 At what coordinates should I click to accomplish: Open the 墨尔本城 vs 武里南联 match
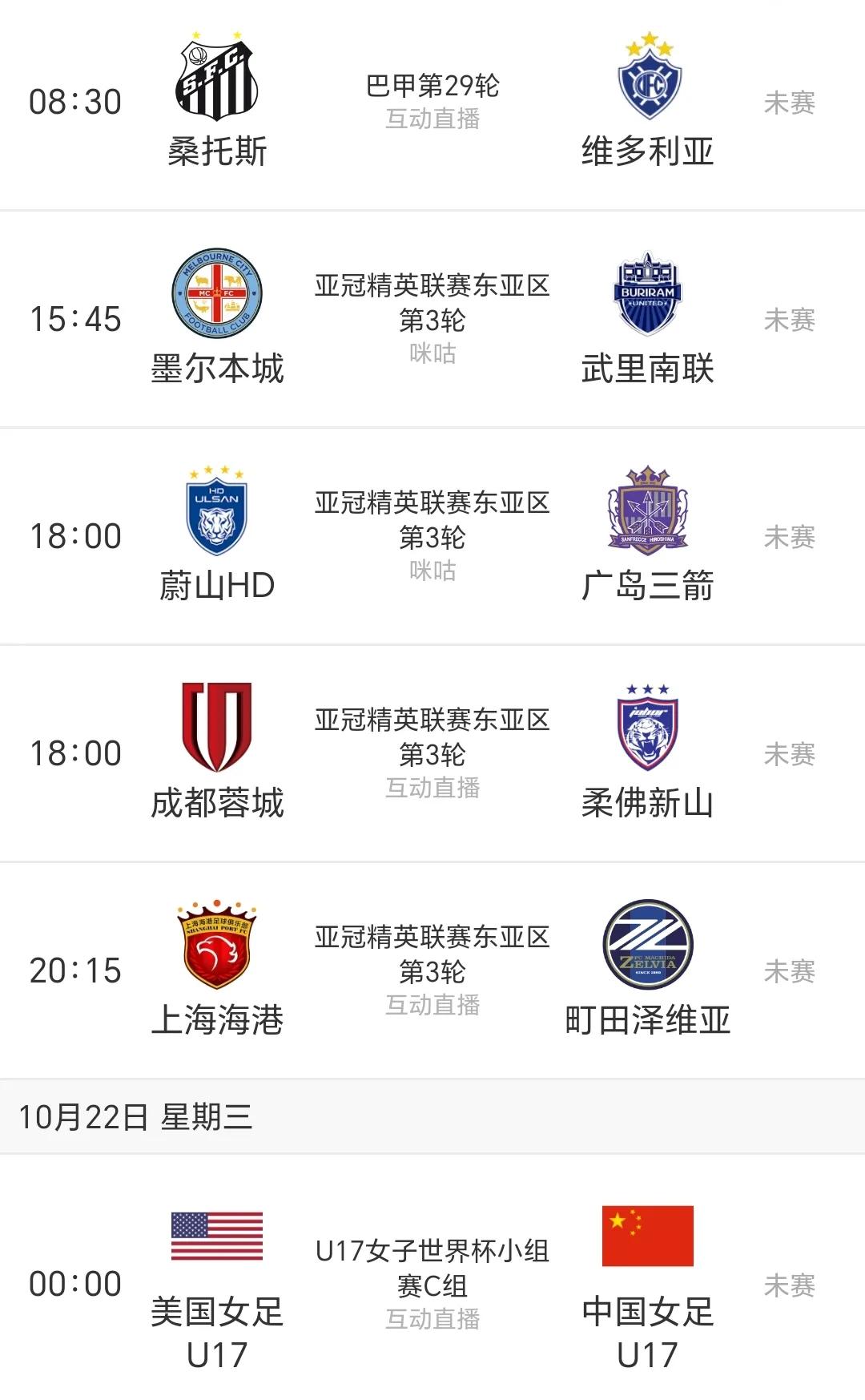[432, 319]
